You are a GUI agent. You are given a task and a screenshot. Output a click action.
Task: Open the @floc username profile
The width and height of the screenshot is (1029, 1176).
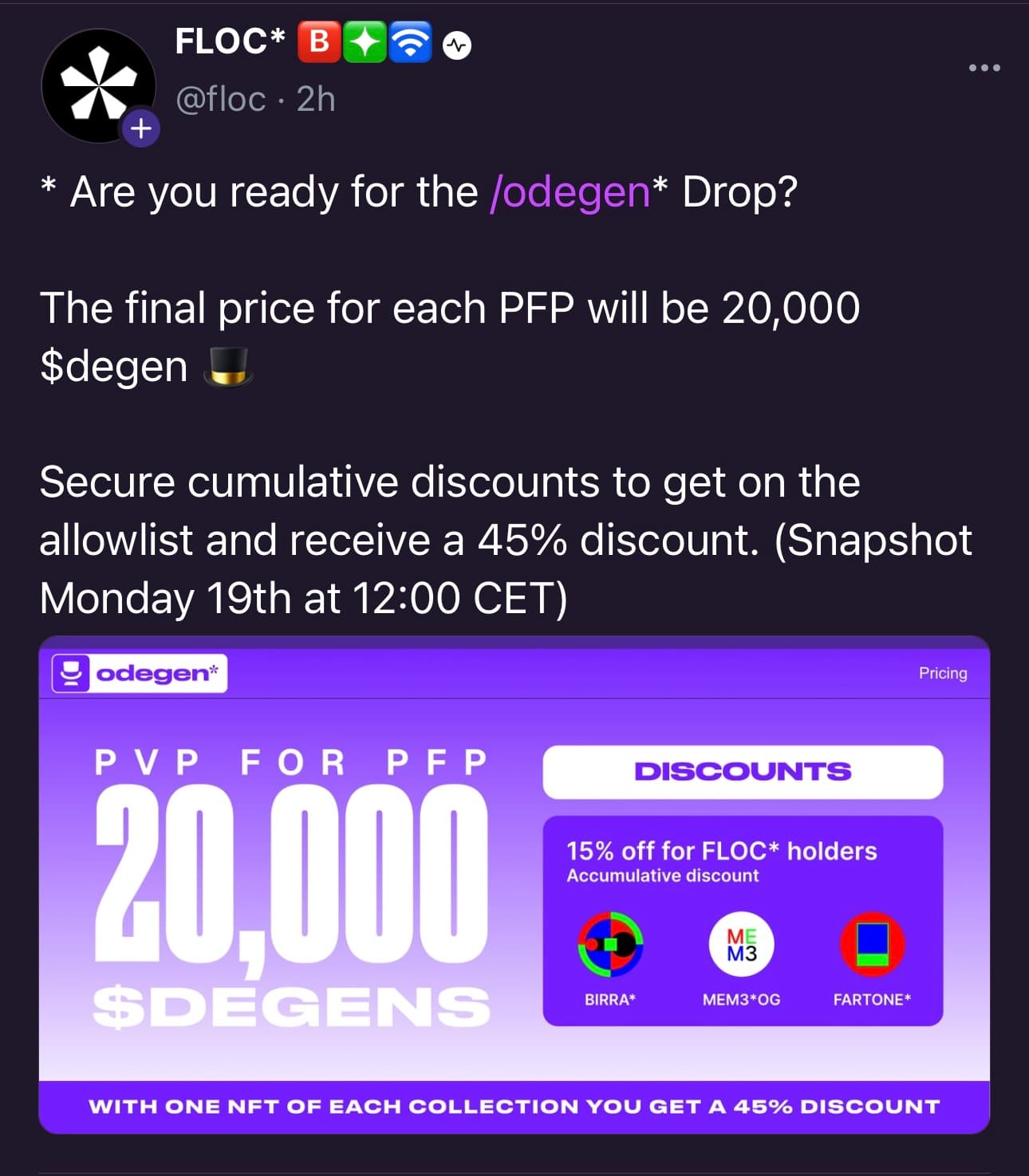pyautogui.click(x=220, y=100)
